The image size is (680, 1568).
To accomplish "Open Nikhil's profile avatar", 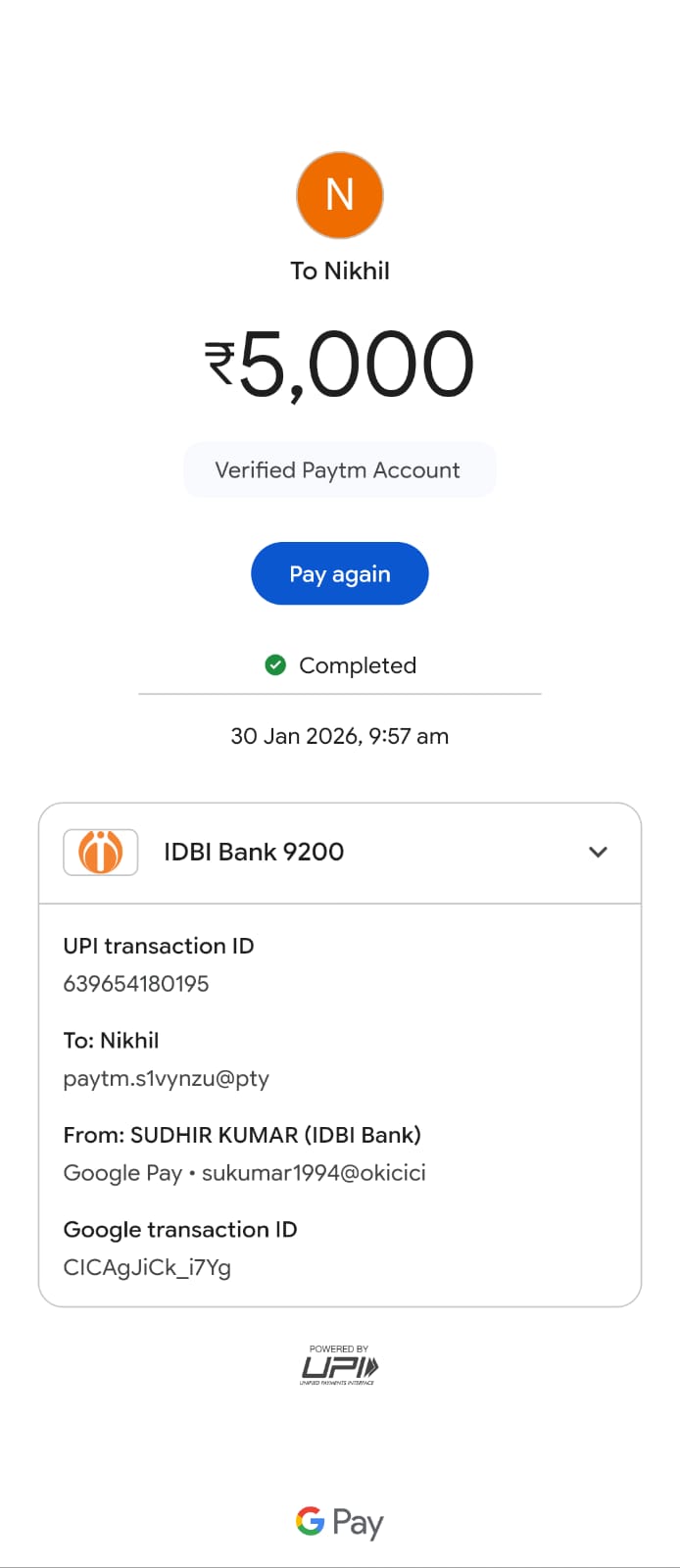I will pos(339,195).
